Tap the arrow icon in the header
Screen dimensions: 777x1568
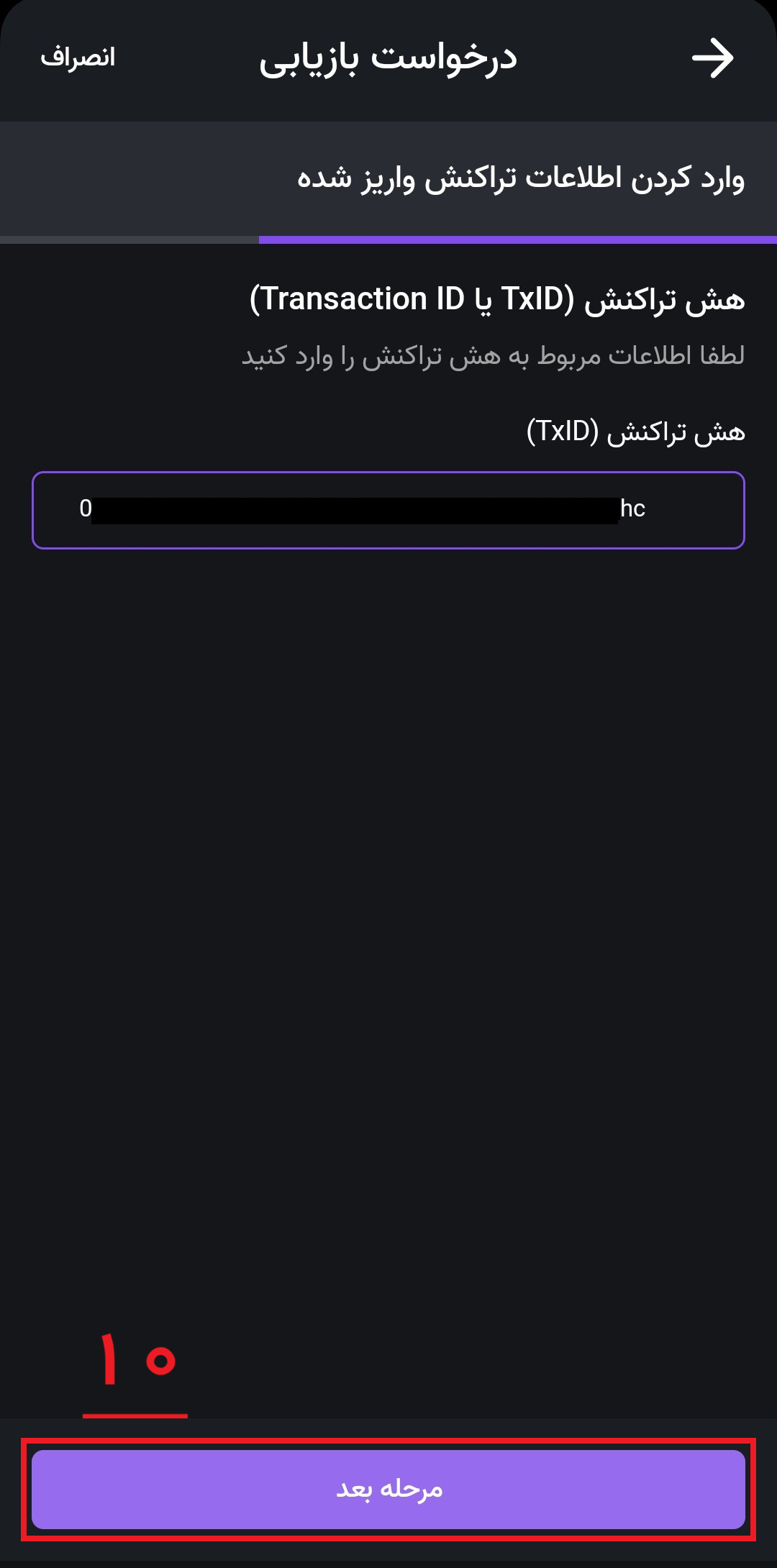tap(712, 58)
